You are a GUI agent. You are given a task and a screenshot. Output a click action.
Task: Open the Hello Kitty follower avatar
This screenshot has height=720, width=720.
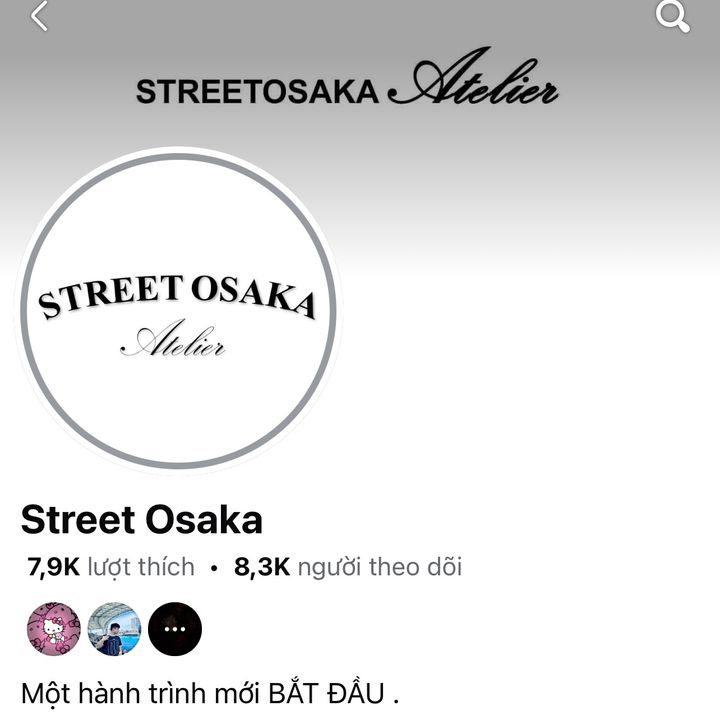pyautogui.click(x=53, y=629)
